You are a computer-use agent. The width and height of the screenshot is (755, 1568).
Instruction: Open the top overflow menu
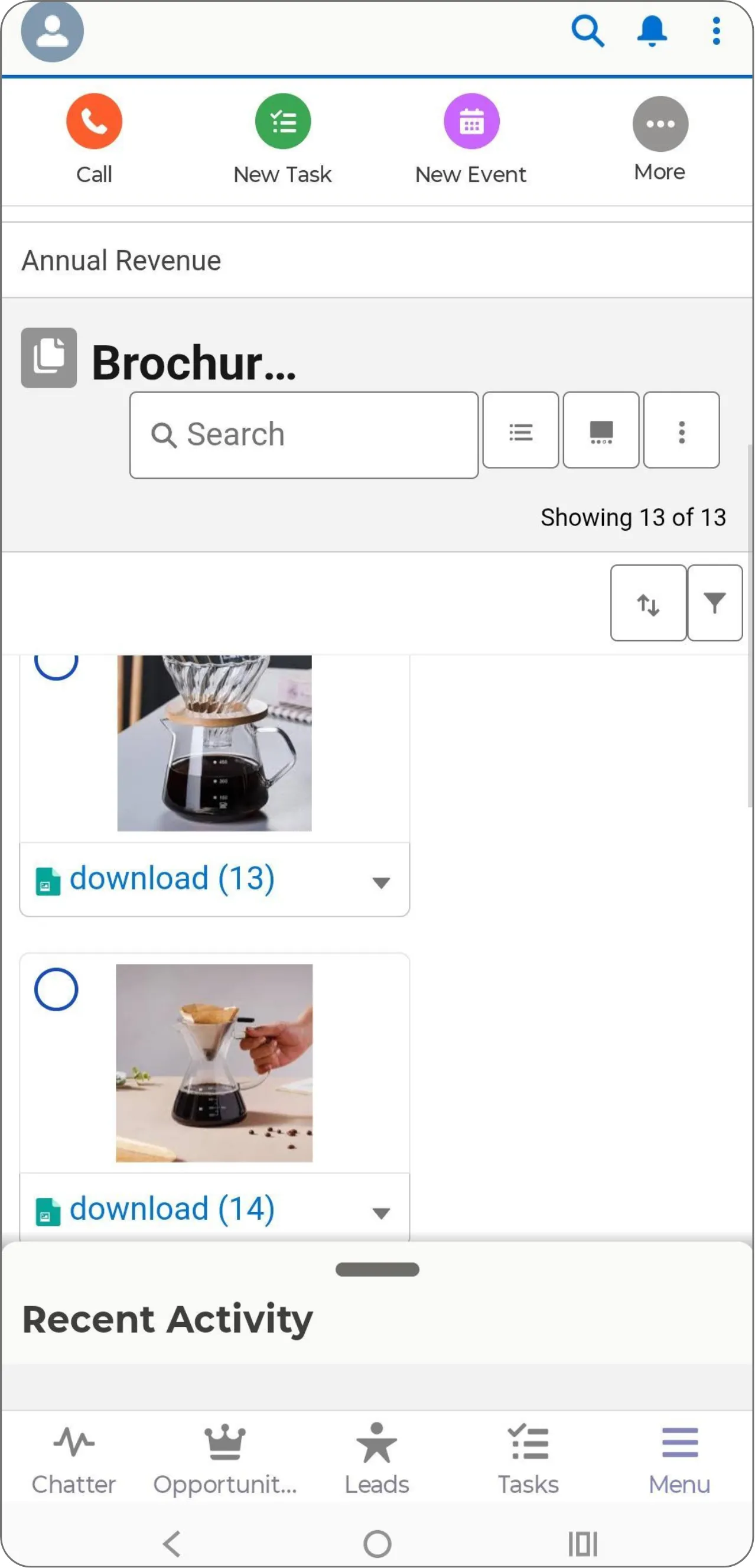click(716, 30)
